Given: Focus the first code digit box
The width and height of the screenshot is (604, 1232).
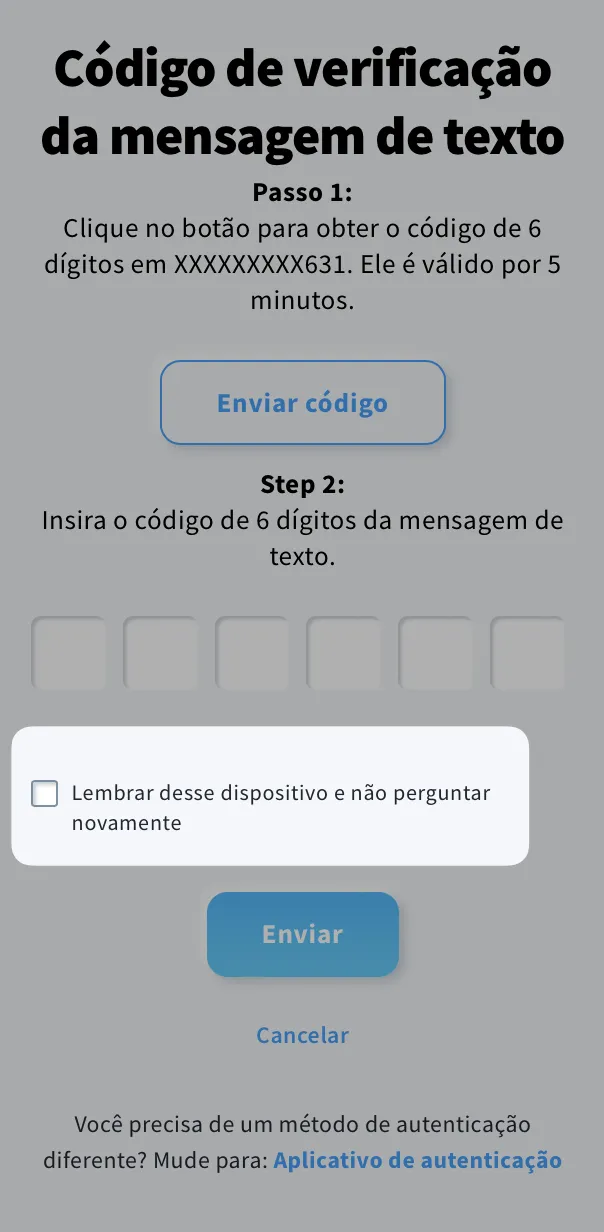Looking at the screenshot, I should pyautogui.click(x=69, y=653).
